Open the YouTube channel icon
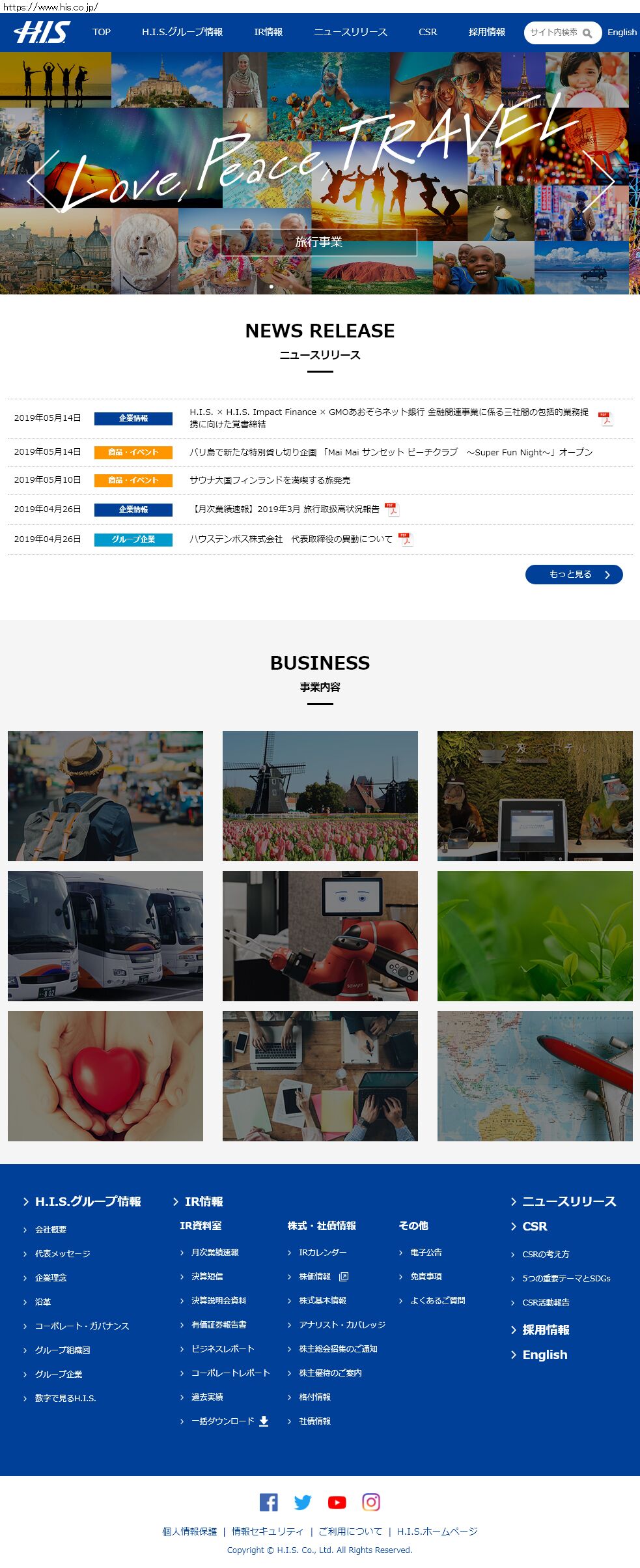The height and width of the screenshot is (1568, 640). coord(337,1502)
